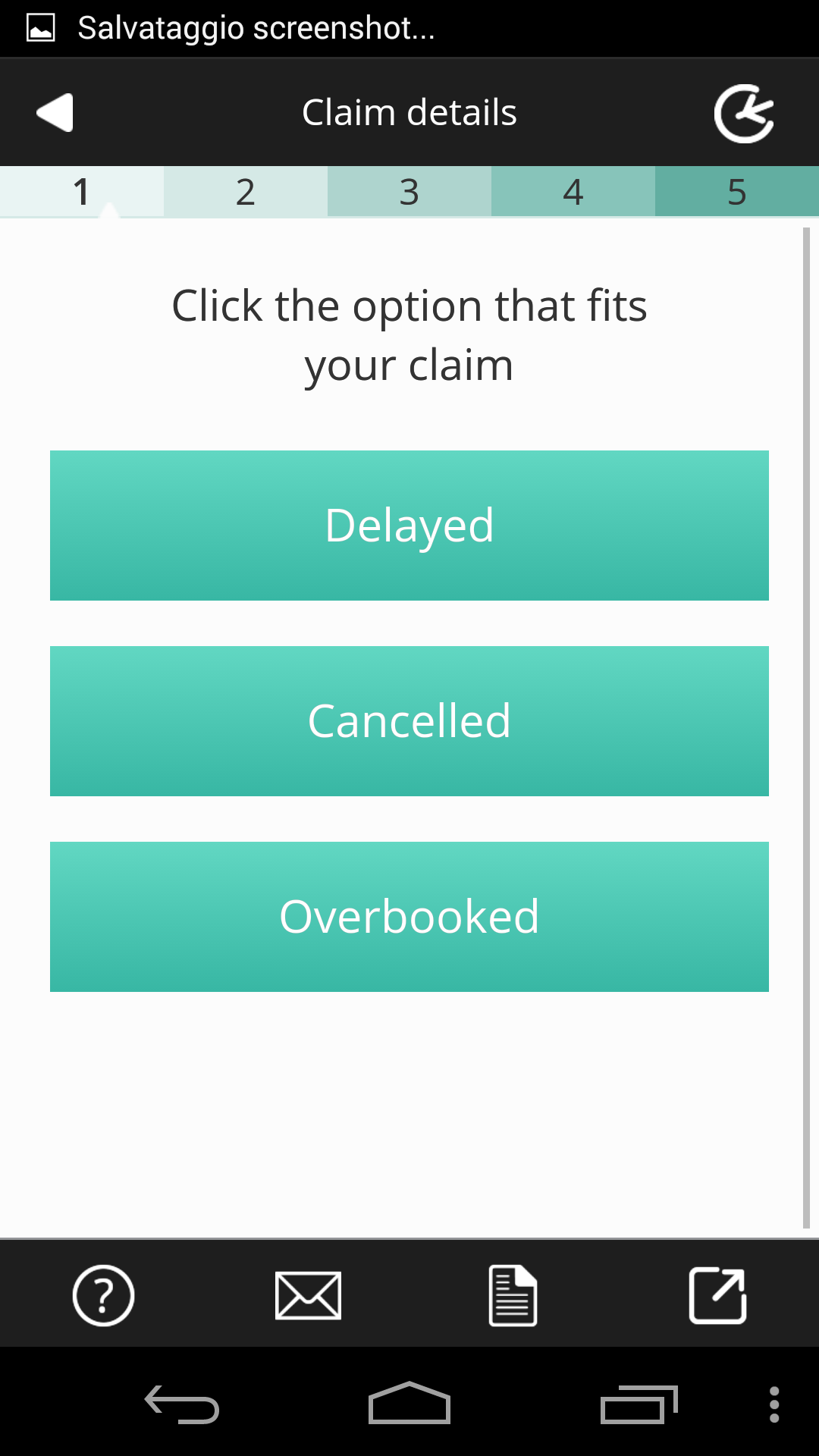
Task: Tap the system home button
Action: [x=409, y=1403]
